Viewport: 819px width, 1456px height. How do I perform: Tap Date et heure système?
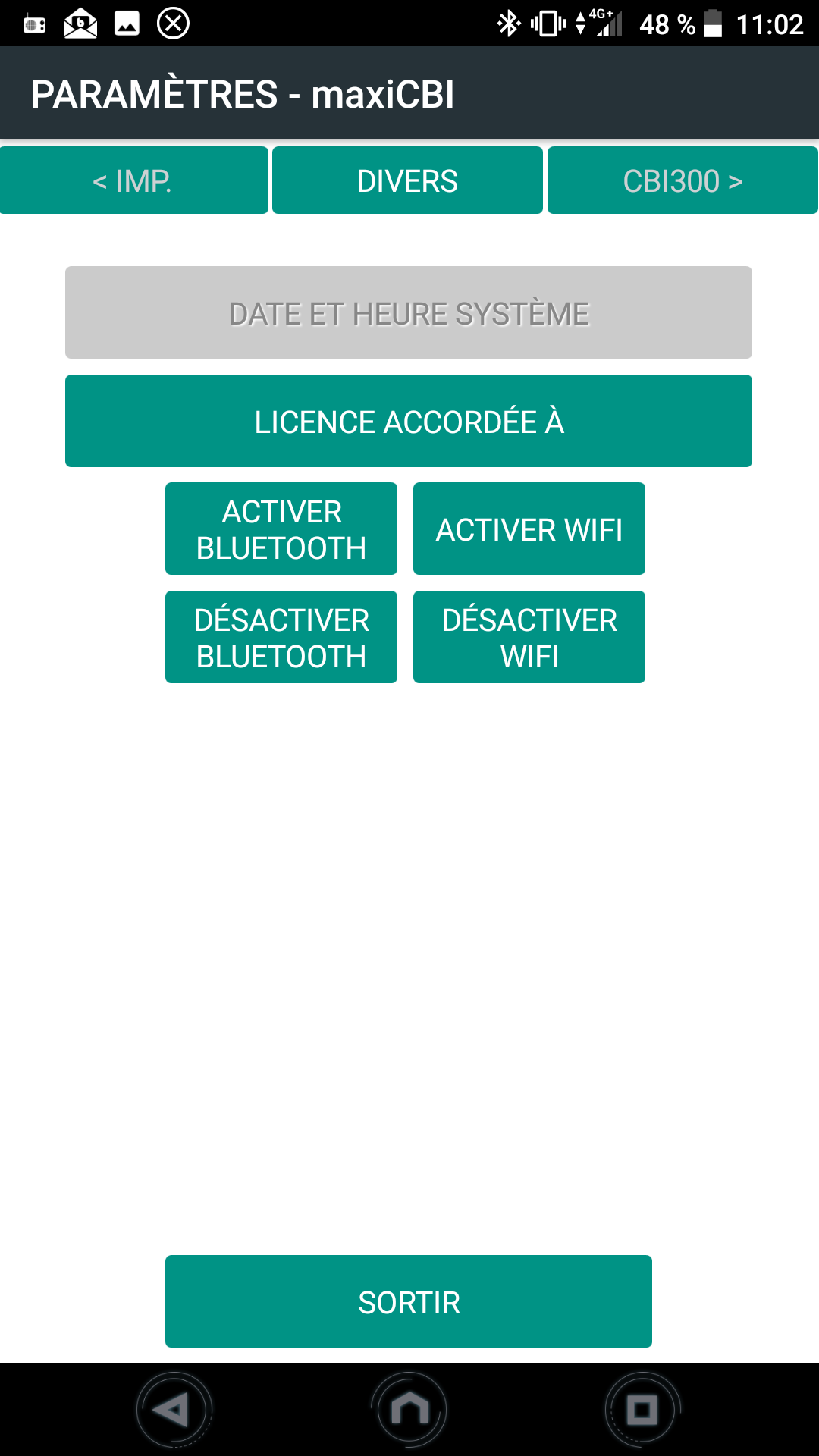click(x=409, y=312)
